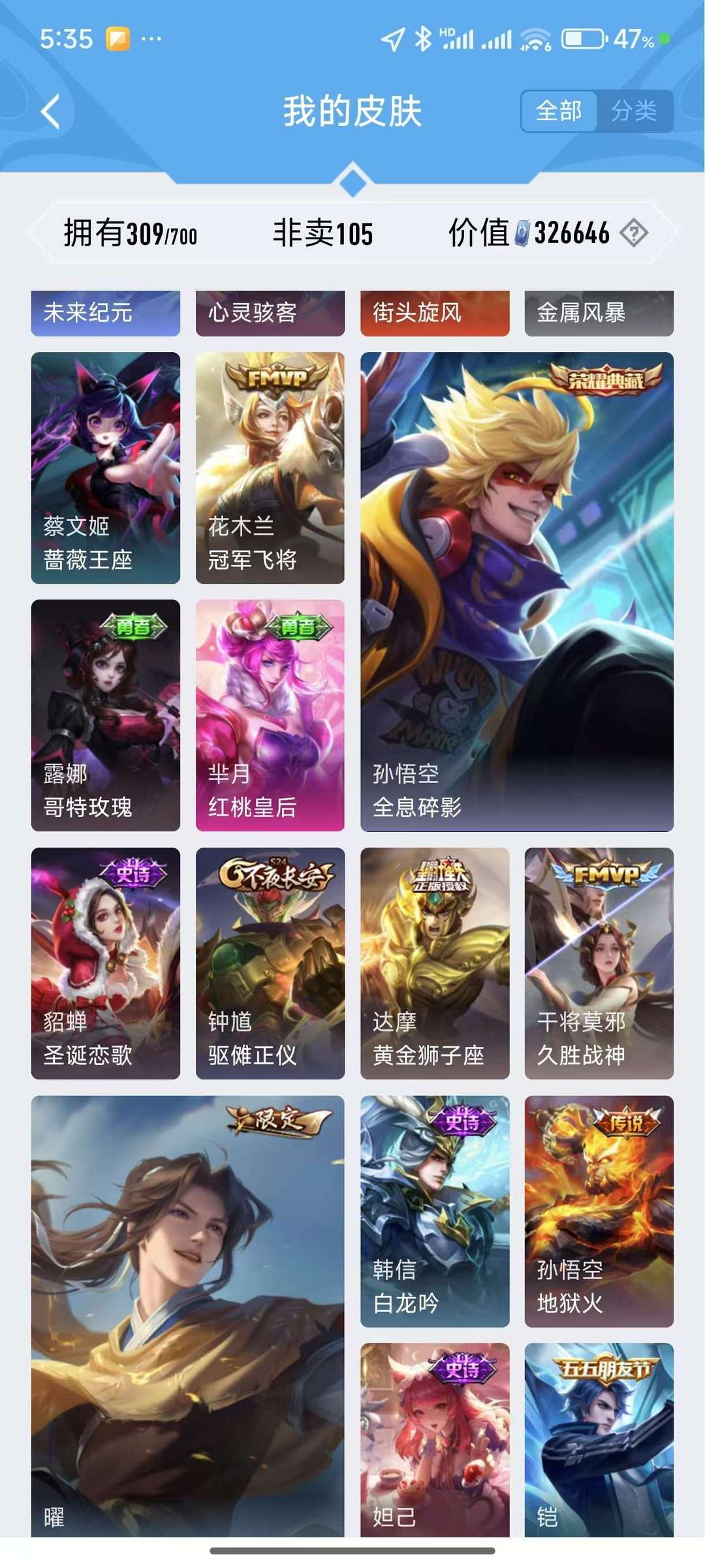705x1568 pixels.
Task: Open 孙悟空 全息碎影 skin card
Action: pyautogui.click(x=517, y=592)
